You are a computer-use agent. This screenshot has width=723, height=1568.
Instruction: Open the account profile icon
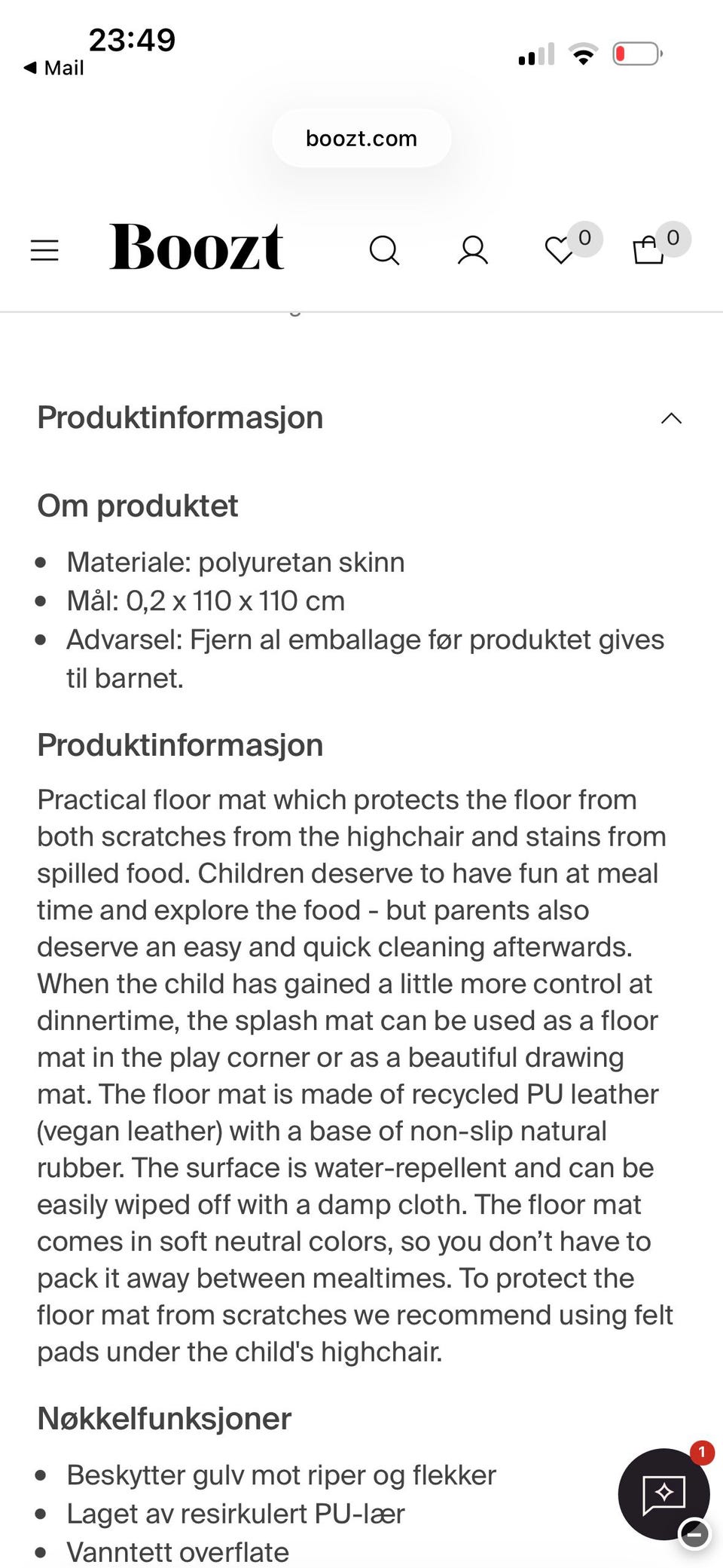pyautogui.click(x=473, y=250)
